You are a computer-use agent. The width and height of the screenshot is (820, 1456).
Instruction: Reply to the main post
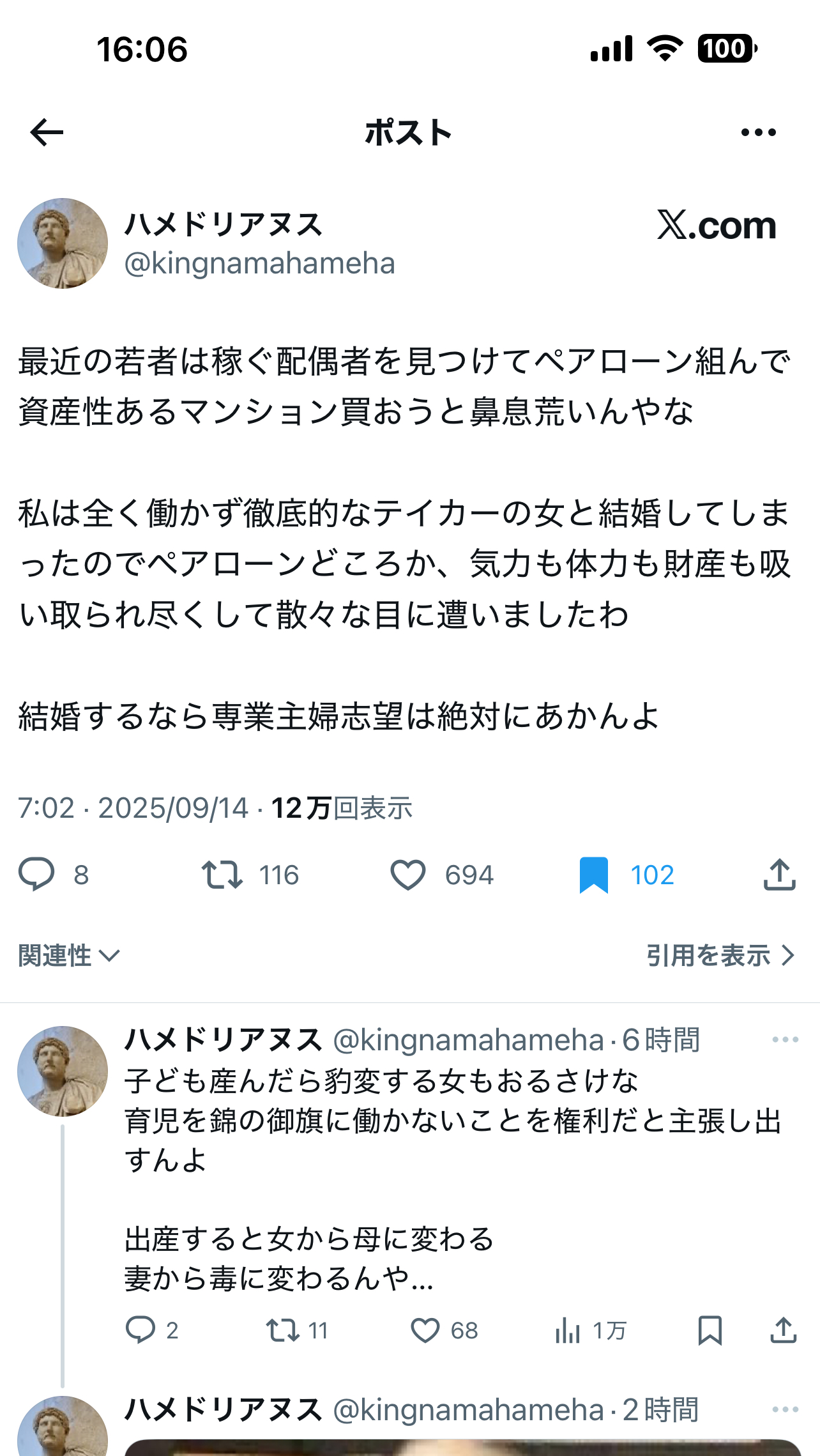(x=37, y=875)
